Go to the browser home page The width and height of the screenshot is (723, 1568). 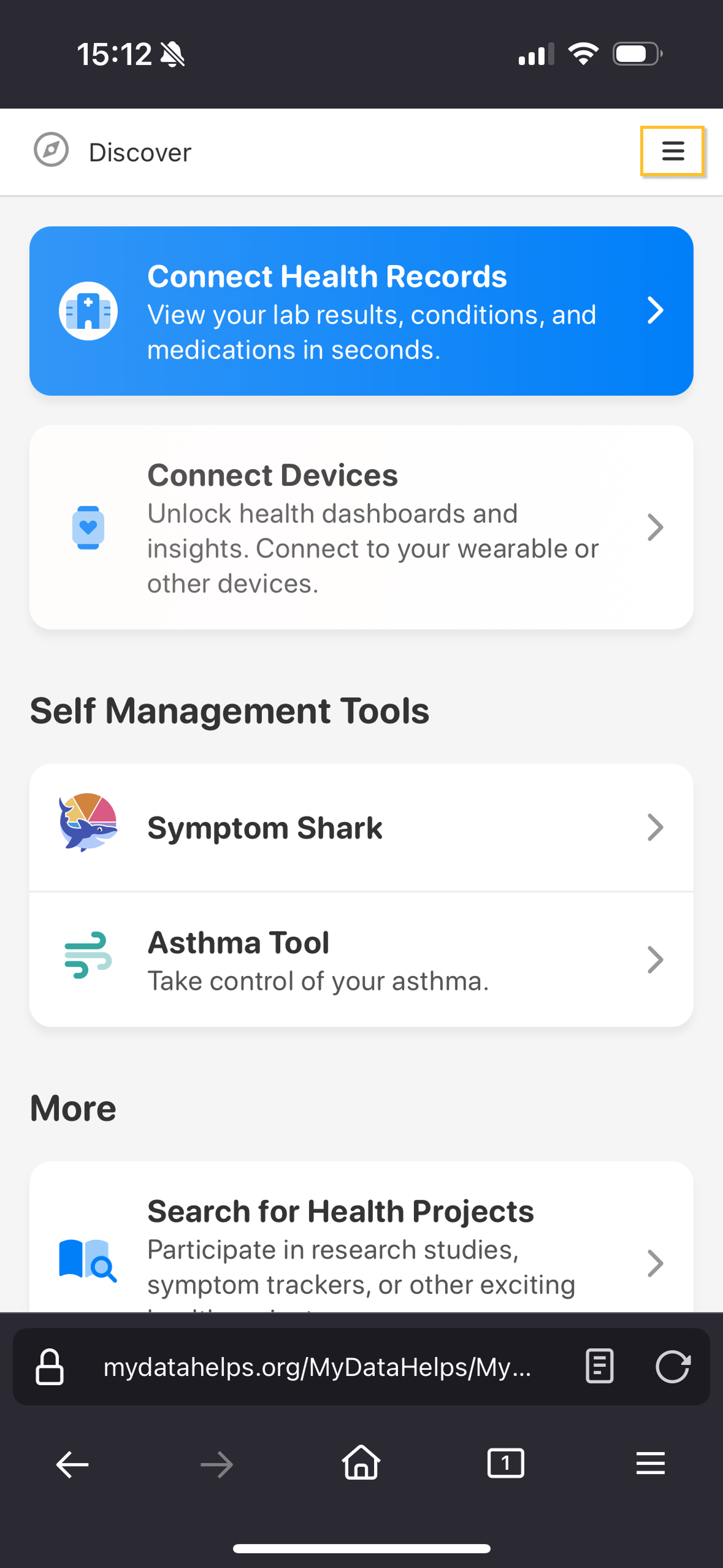(x=361, y=1463)
